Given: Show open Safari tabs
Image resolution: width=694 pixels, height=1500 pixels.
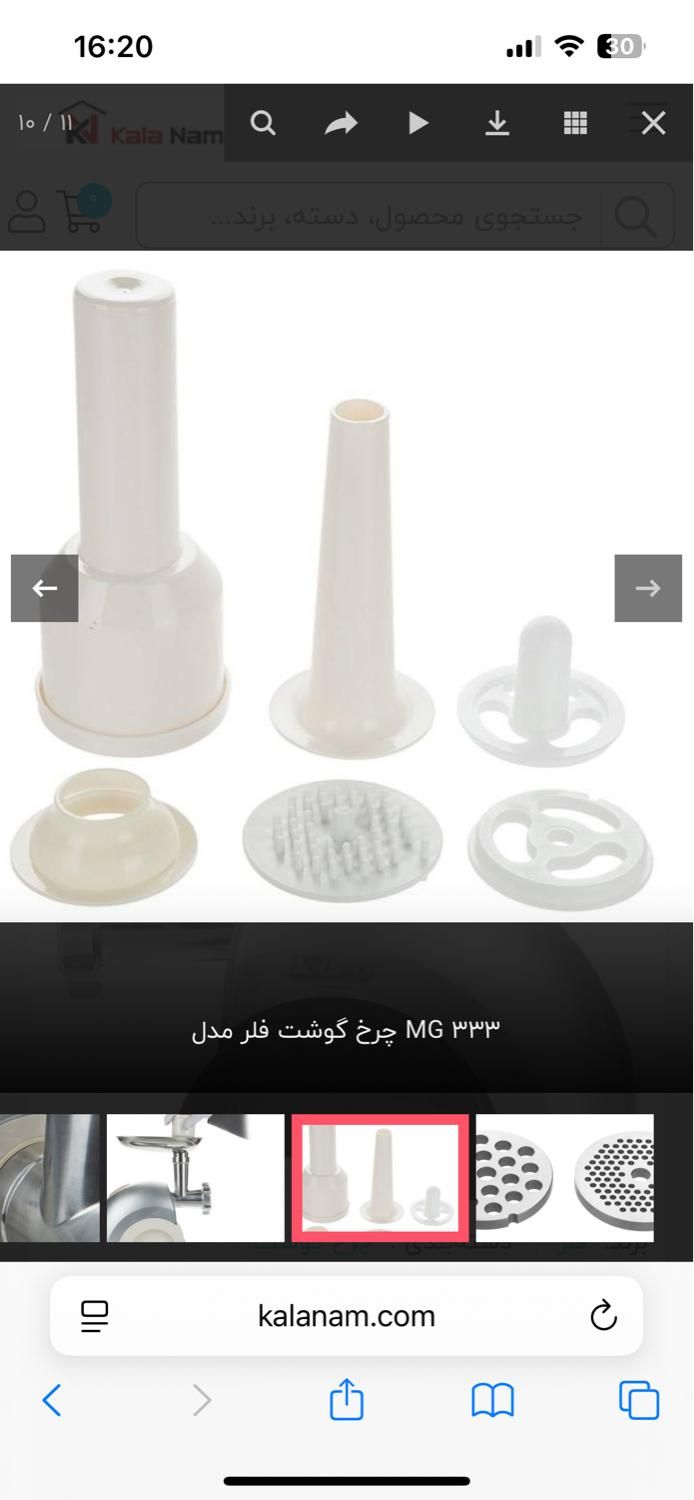Looking at the screenshot, I should (x=639, y=1400).
